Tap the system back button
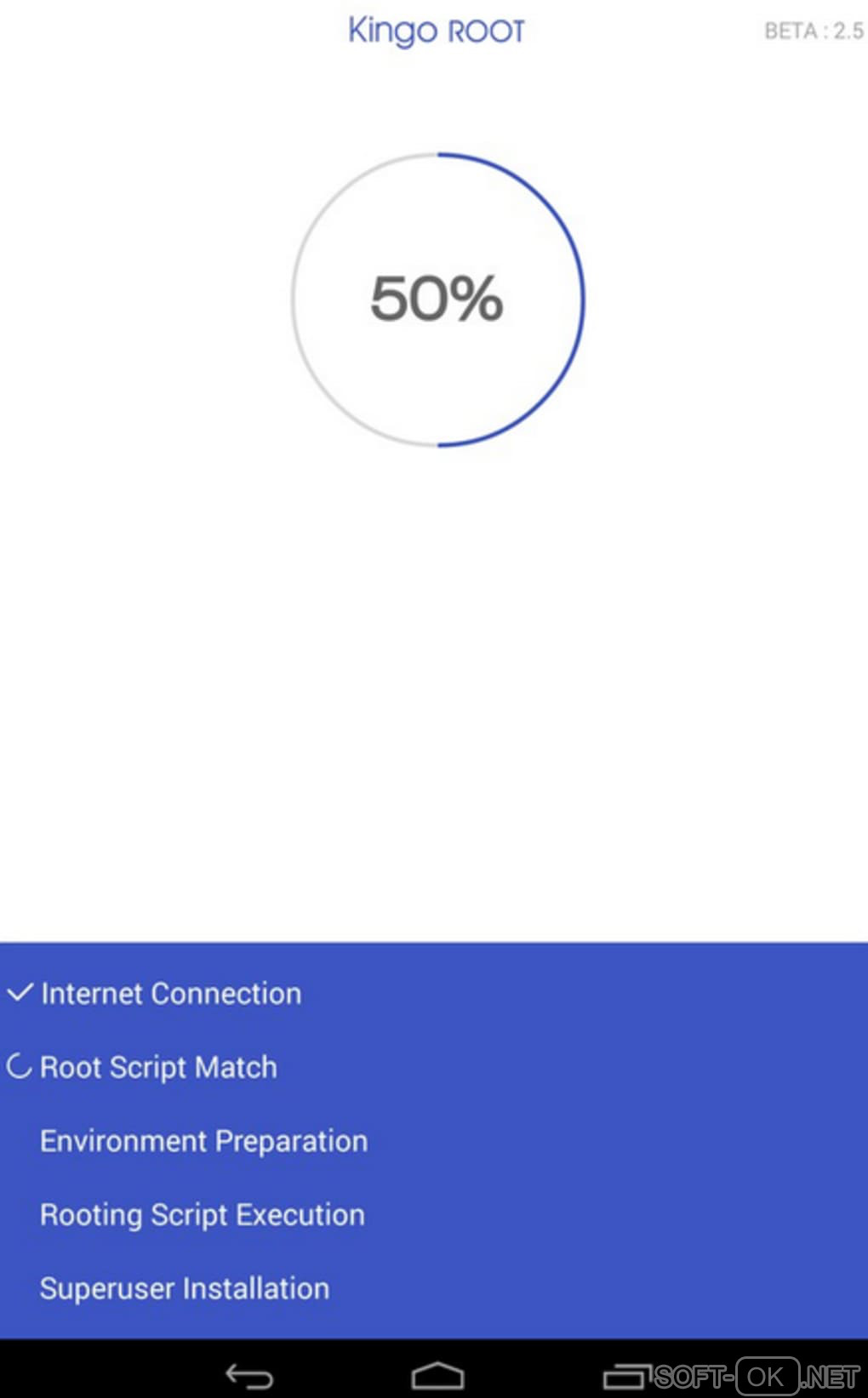 [x=248, y=1374]
